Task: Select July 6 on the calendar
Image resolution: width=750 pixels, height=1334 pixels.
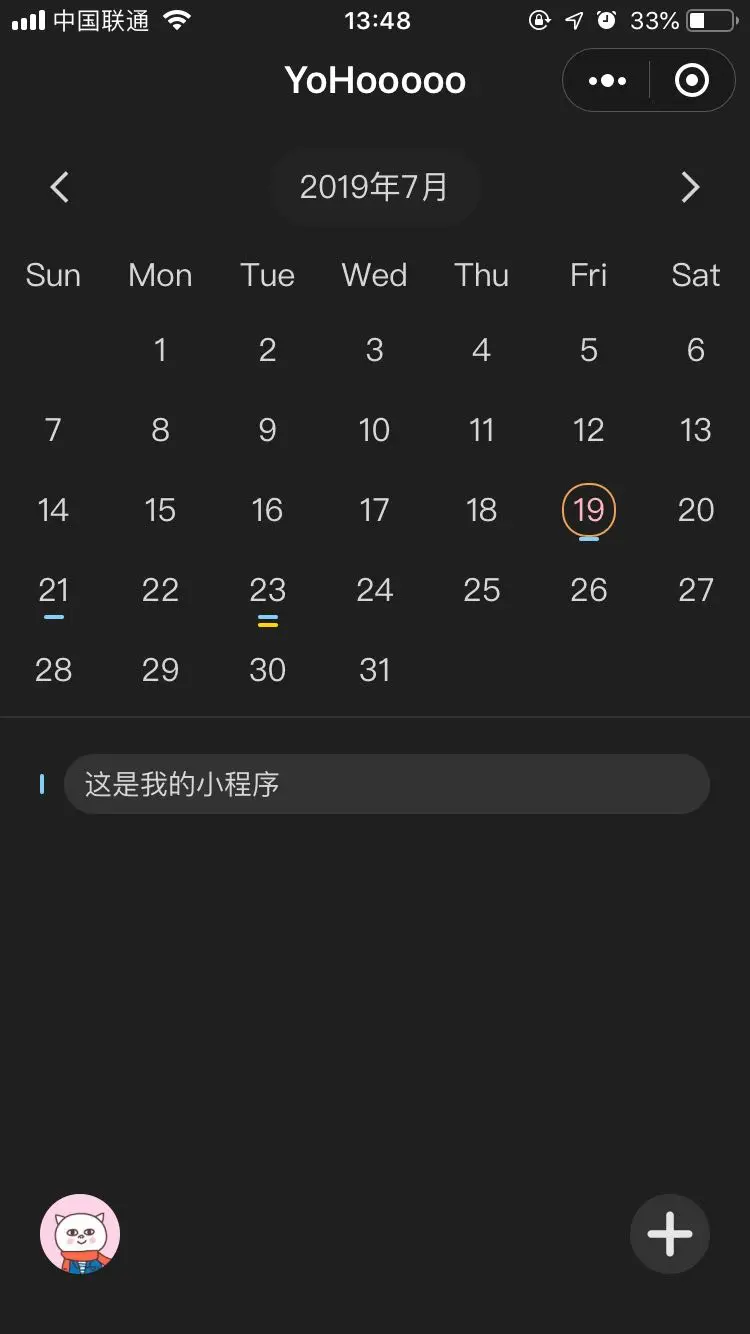Action: [x=696, y=350]
